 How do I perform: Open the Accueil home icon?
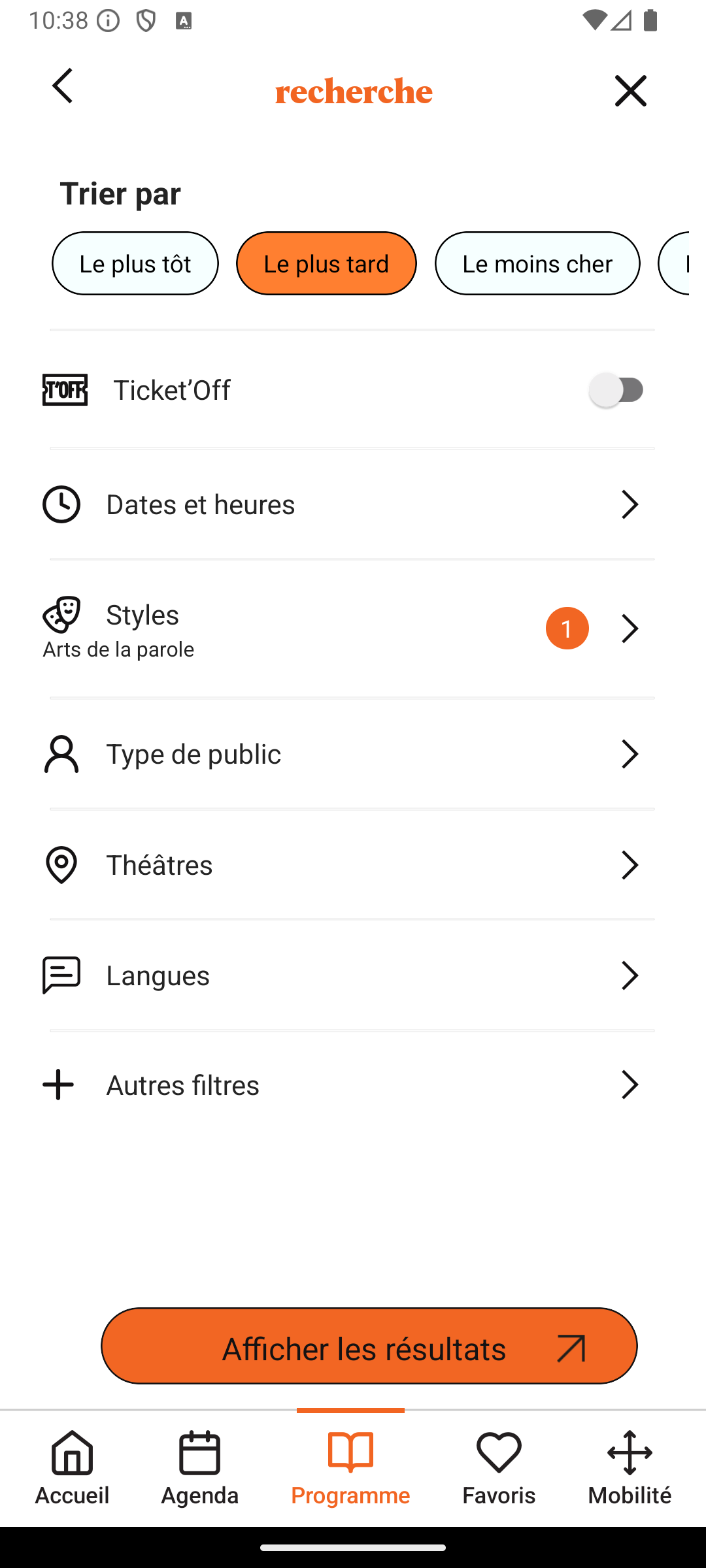[x=71, y=1454]
